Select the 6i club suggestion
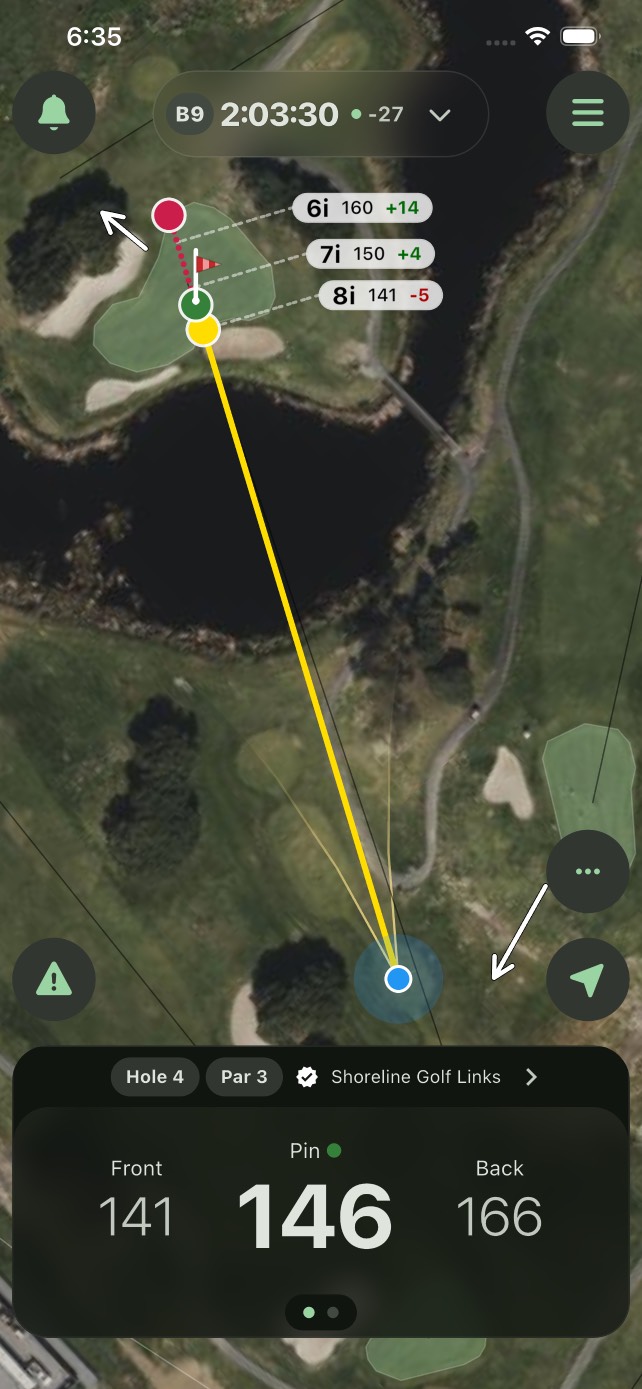The height and width of the screenshot is (1389, 642). point(362,208)
